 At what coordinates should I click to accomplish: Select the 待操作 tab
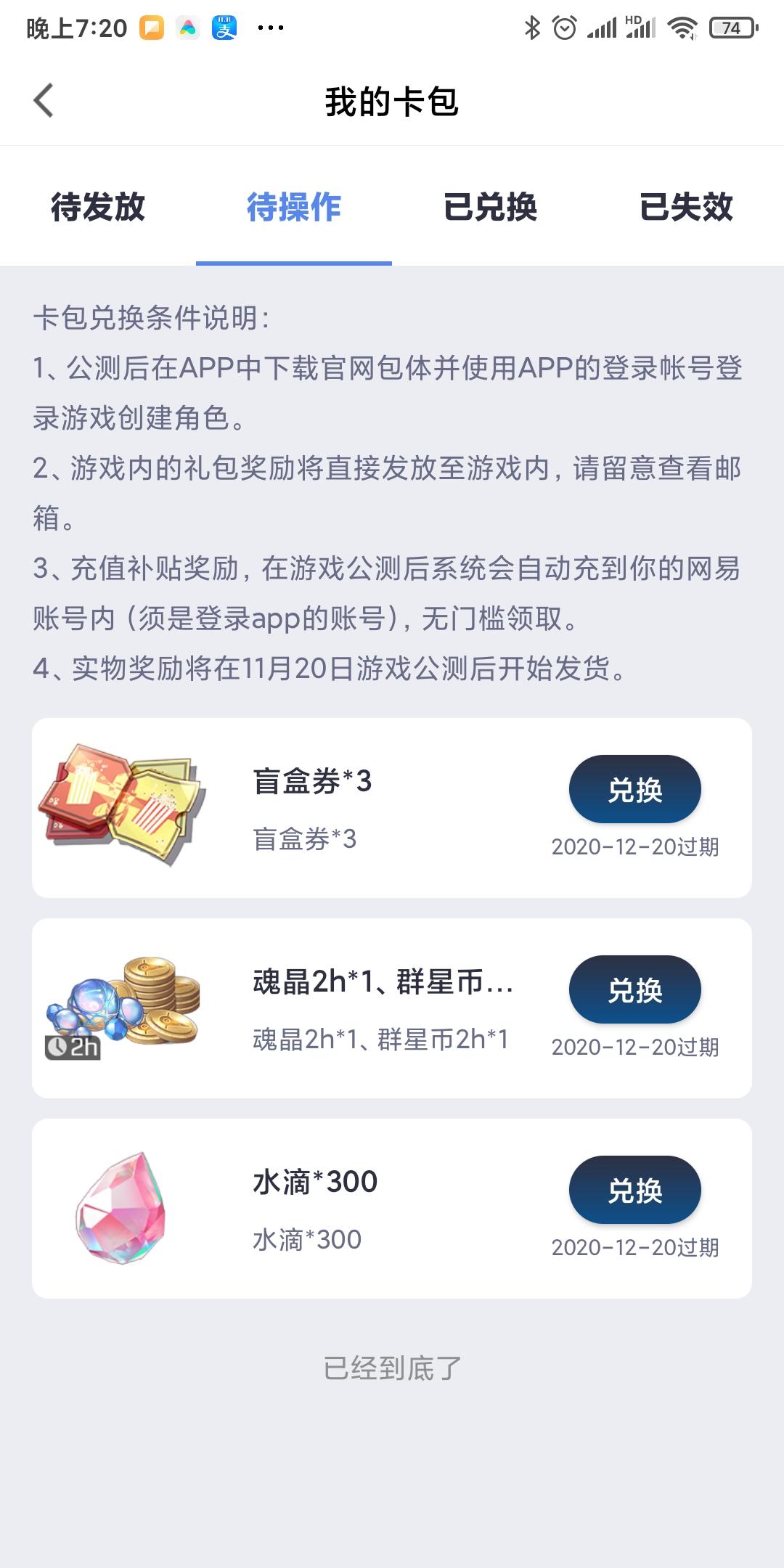(294, 207)
